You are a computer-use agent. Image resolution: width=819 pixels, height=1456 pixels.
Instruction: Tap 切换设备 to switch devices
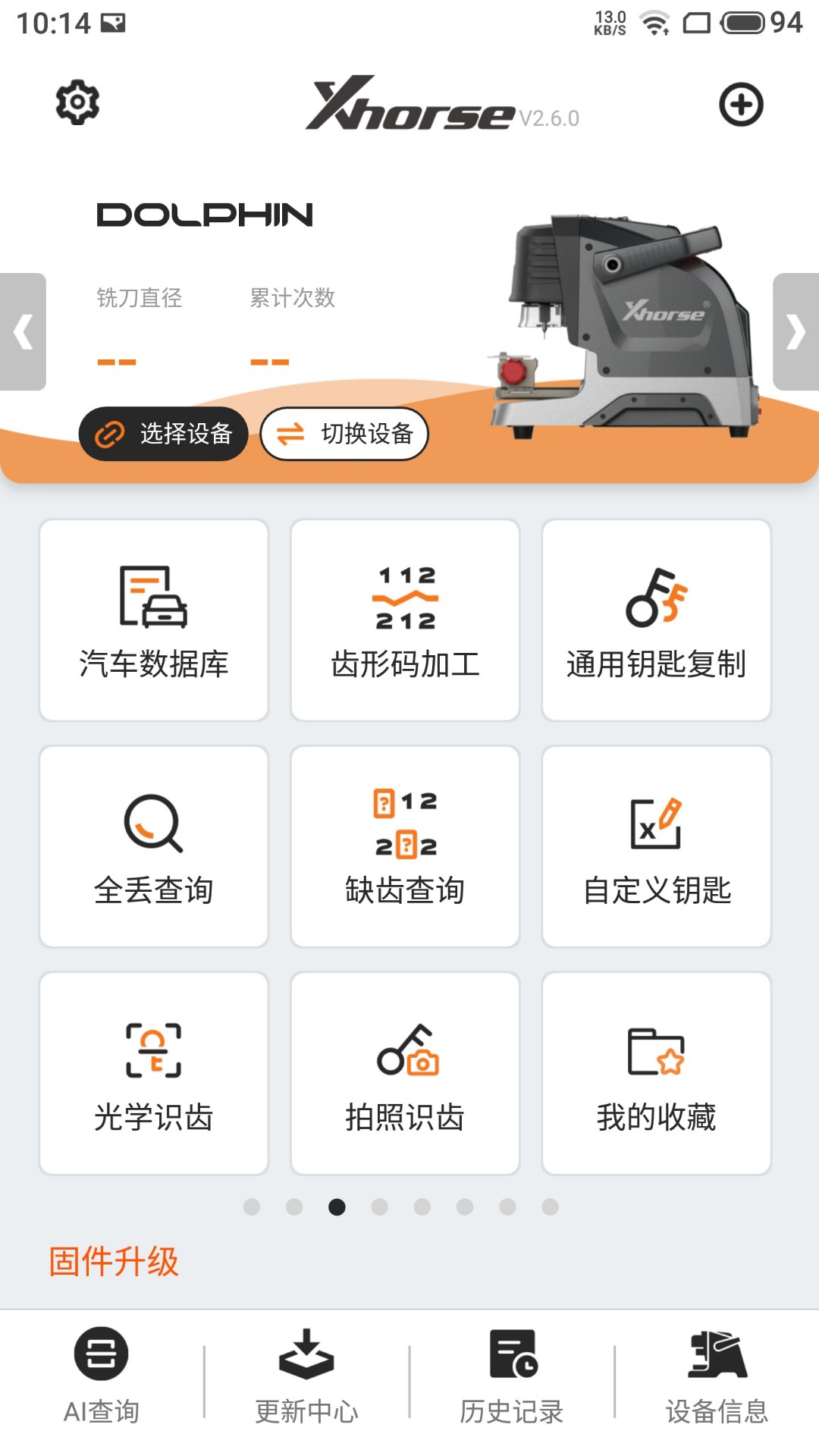(x=343, y=433)
